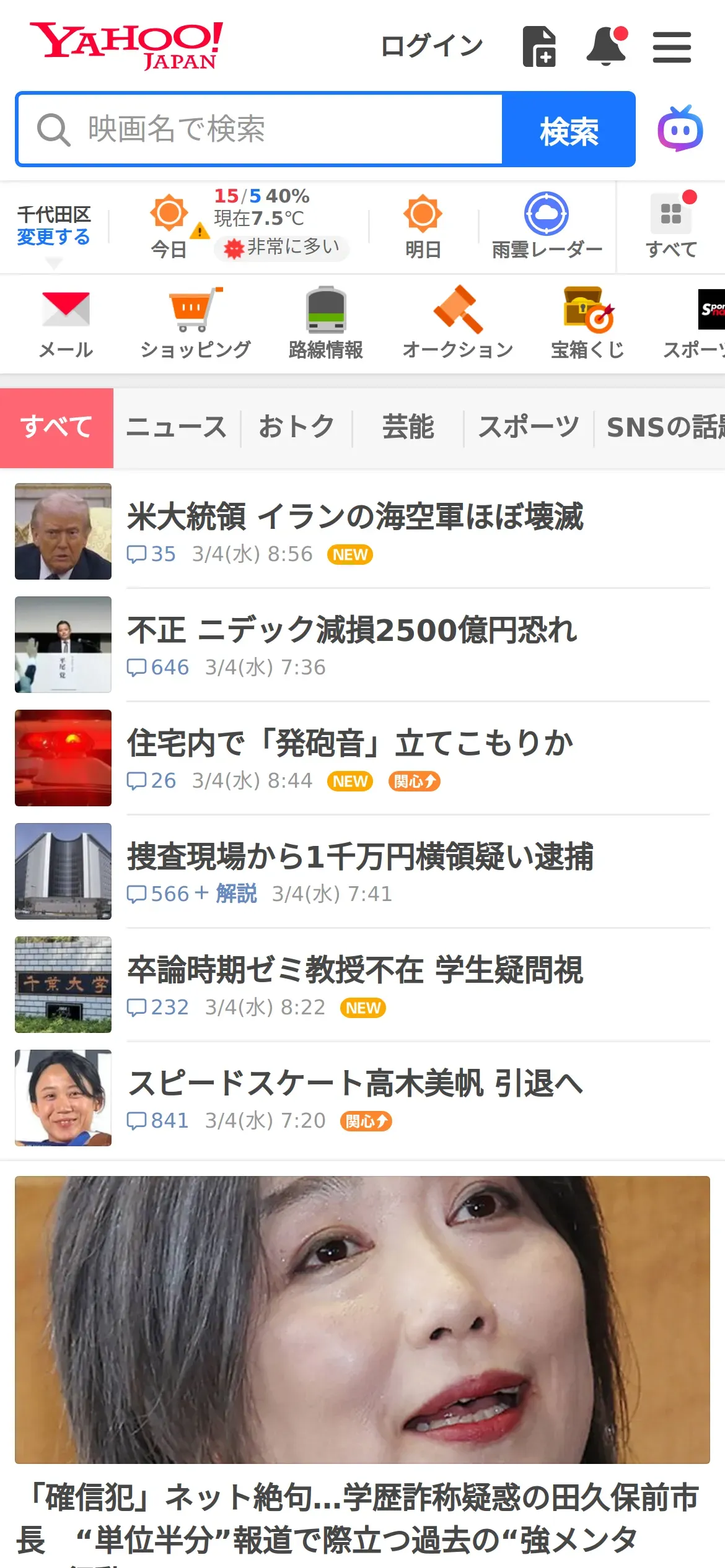The width and height of the screenshot is (725, 1568).
Task: Open スピードスケート高木美帆 引退へ article
Action: [x=355, y=1084]
